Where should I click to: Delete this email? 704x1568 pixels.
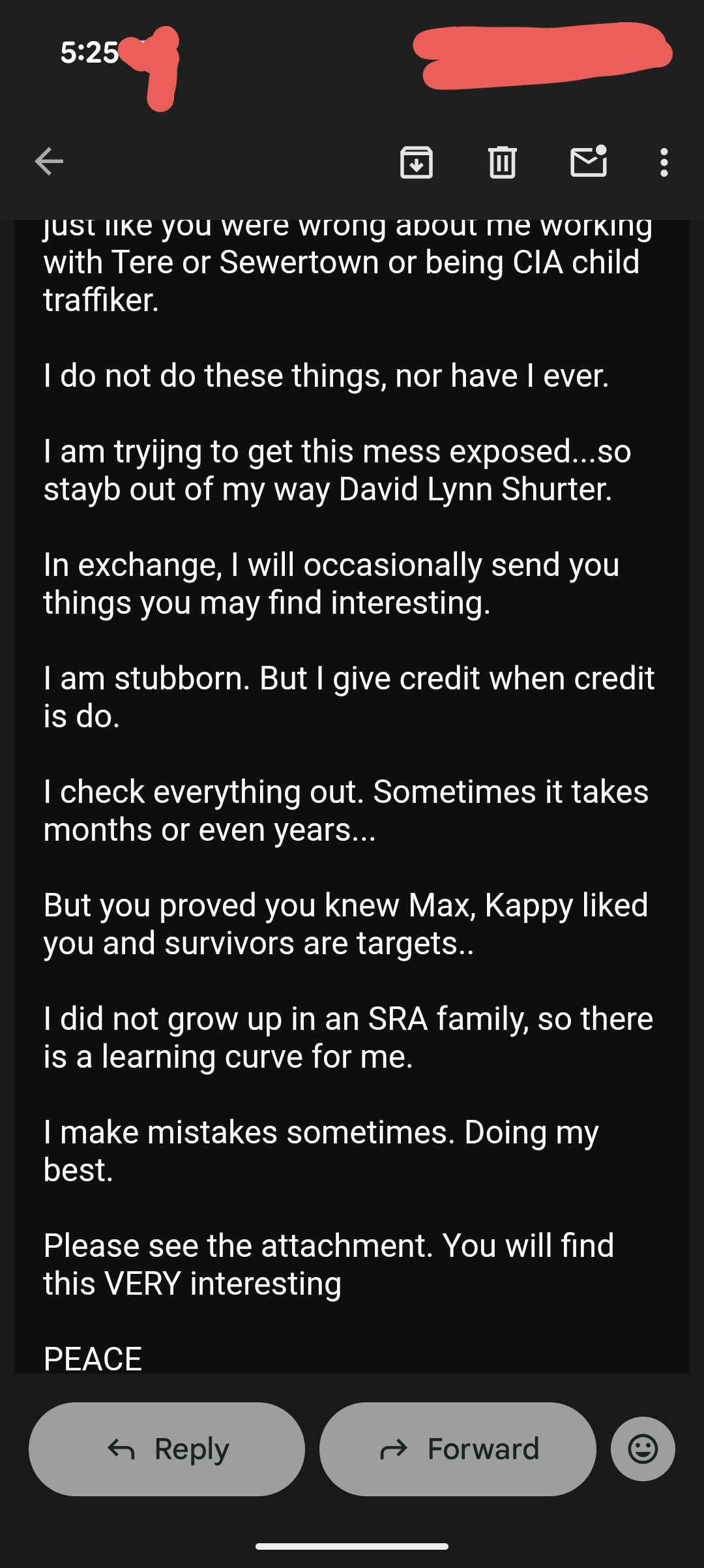tap(503, 162)
